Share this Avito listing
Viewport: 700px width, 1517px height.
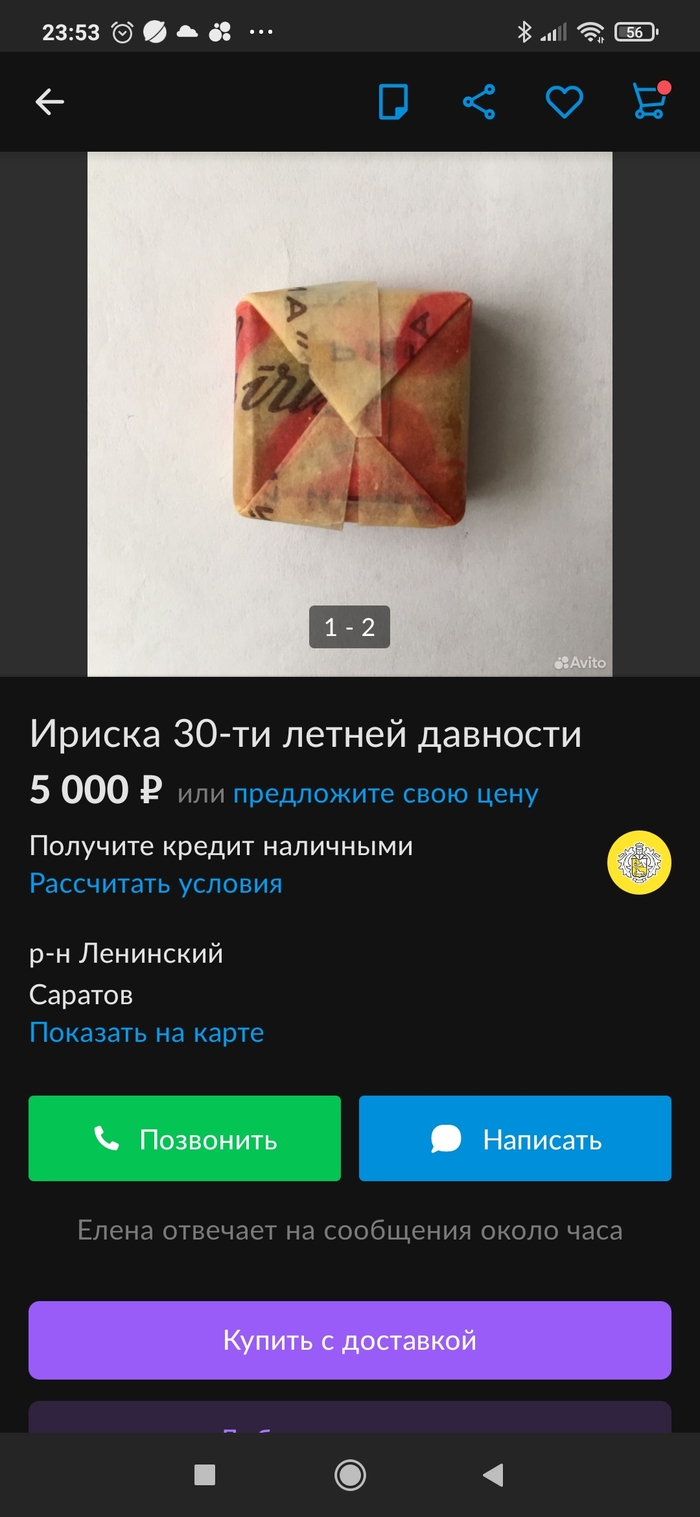(479, 102)
